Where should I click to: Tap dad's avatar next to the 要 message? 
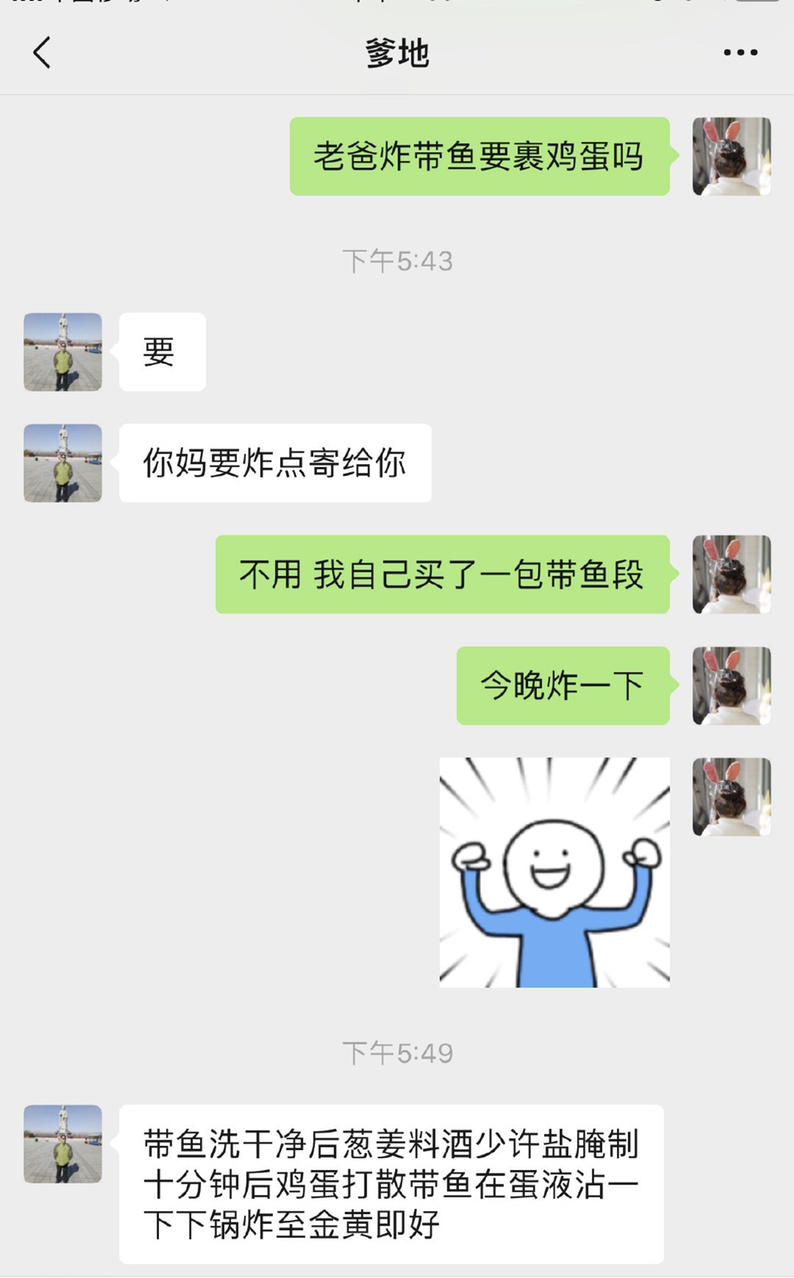(x=63, y=352)
